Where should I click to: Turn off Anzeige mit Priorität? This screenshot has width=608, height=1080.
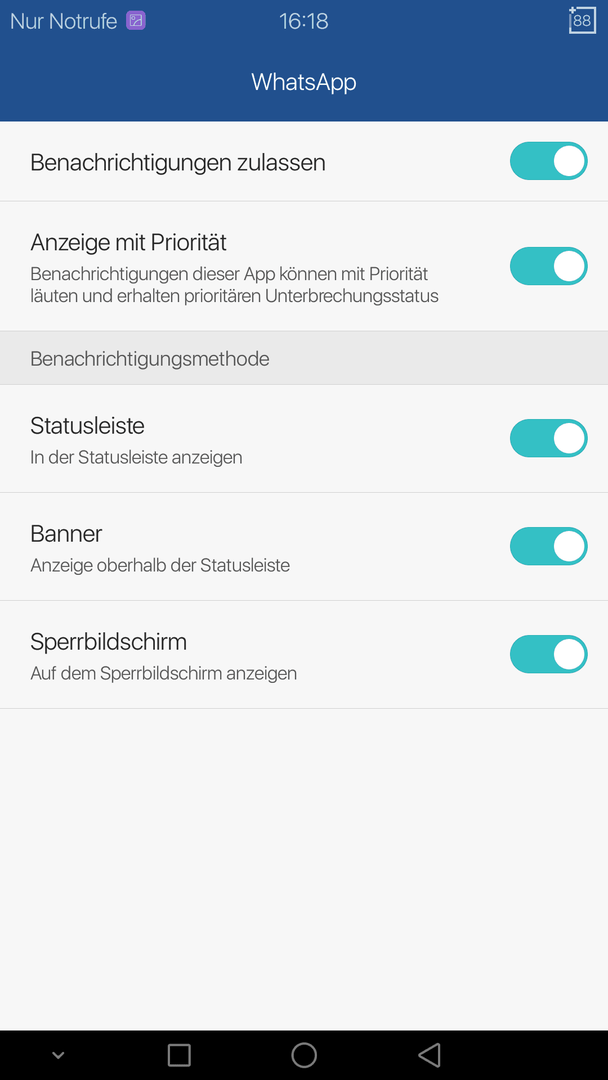click(x=548, y=267)
